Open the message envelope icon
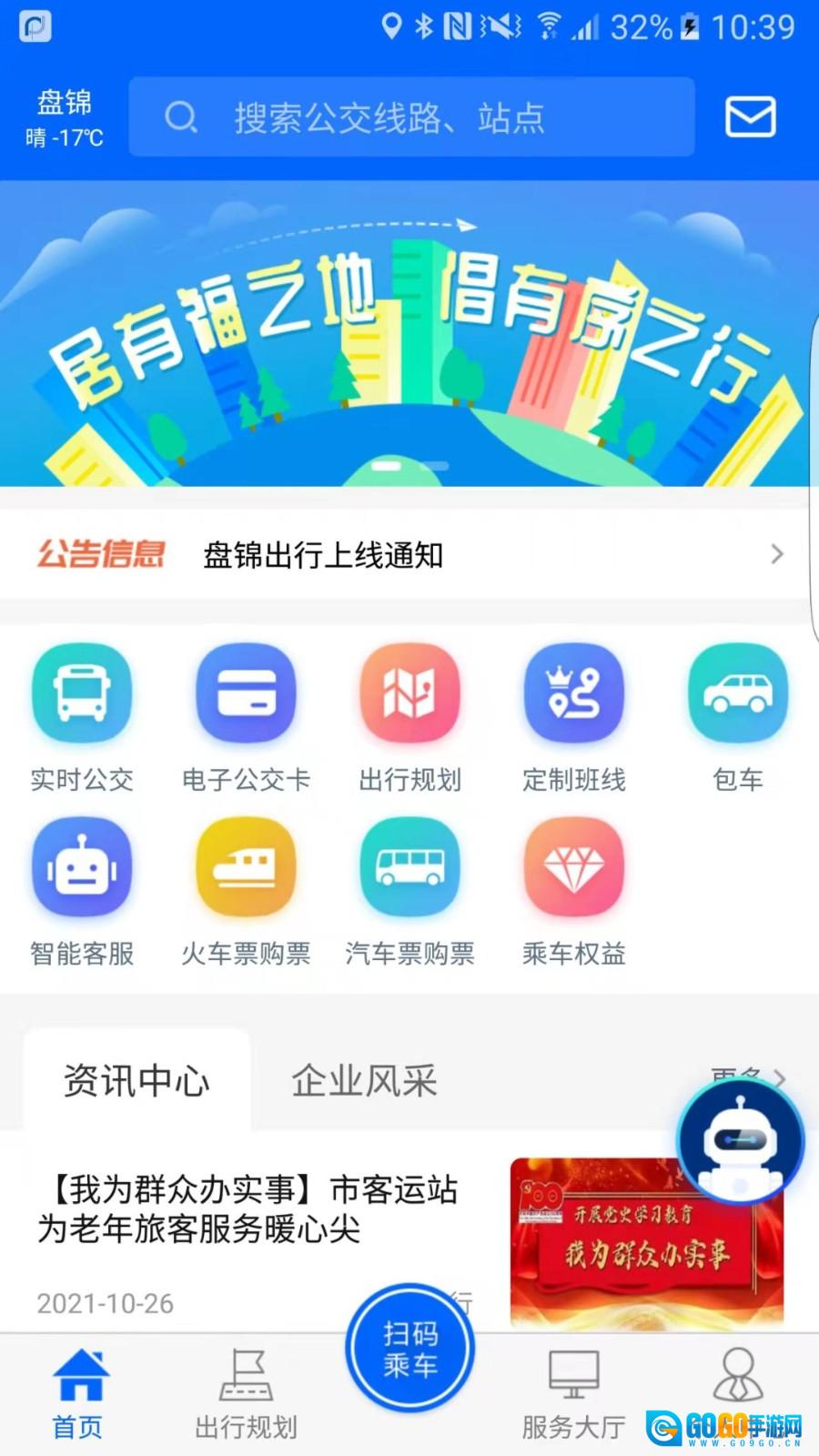 [750, 116]
